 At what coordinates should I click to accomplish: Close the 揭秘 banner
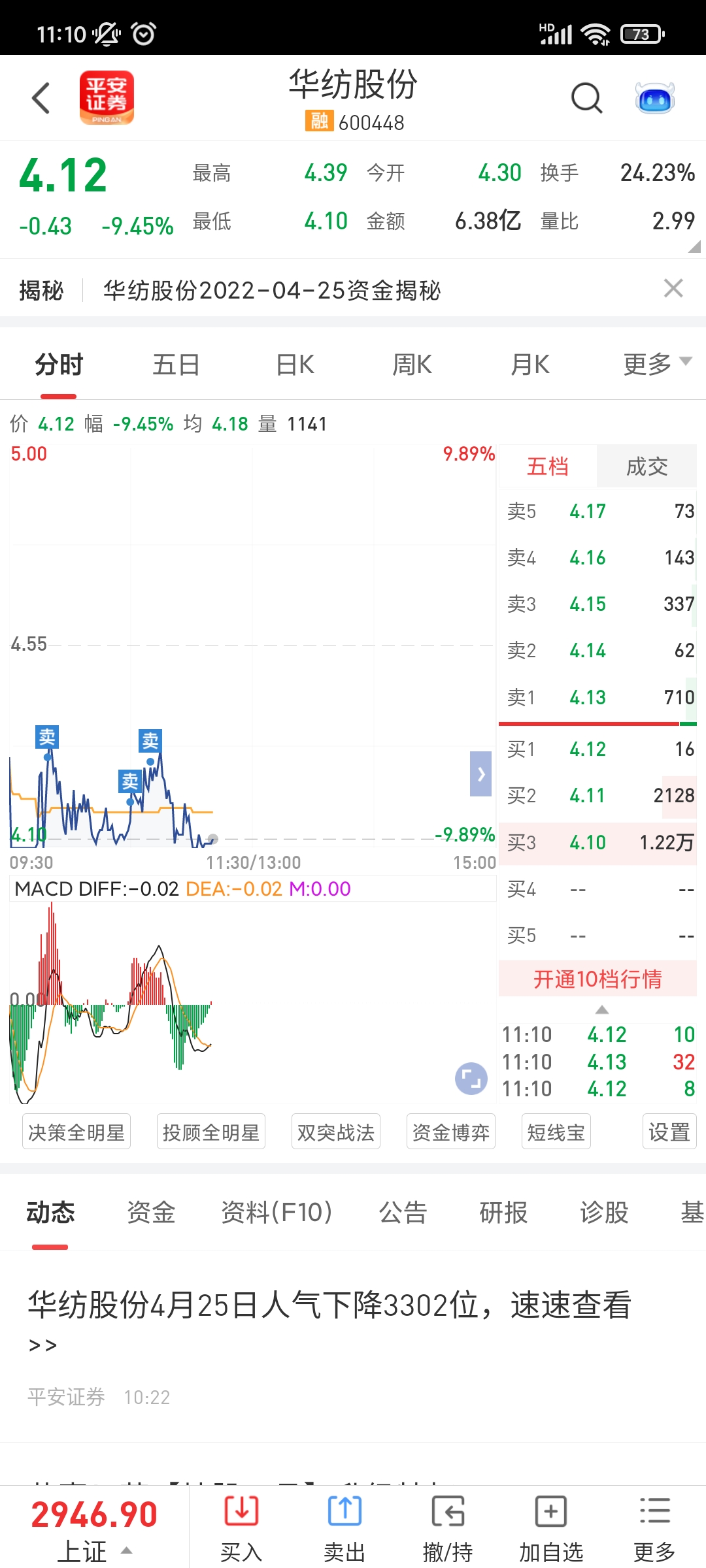coord(674,289)
